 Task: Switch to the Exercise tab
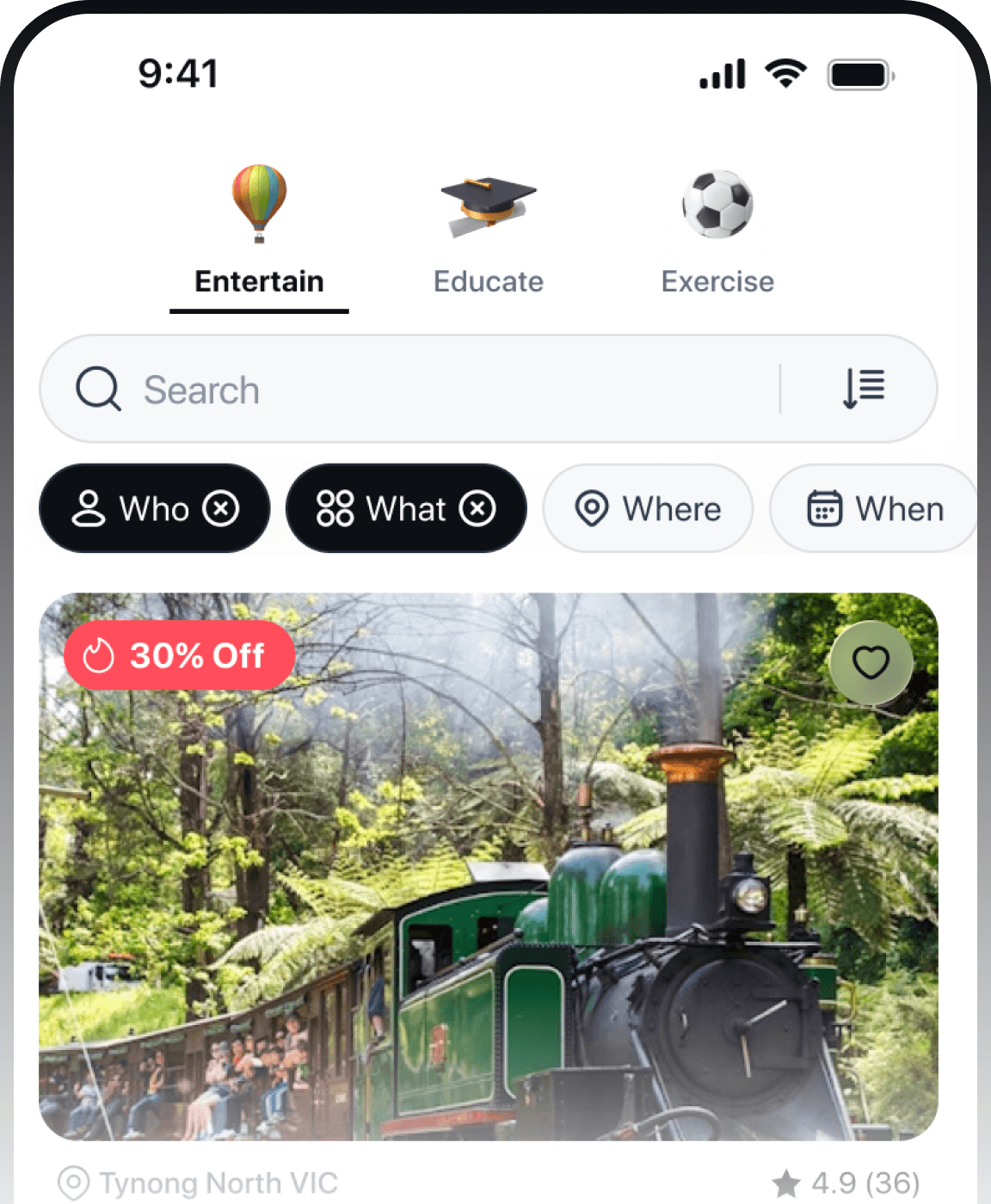(x=717, y=281)
